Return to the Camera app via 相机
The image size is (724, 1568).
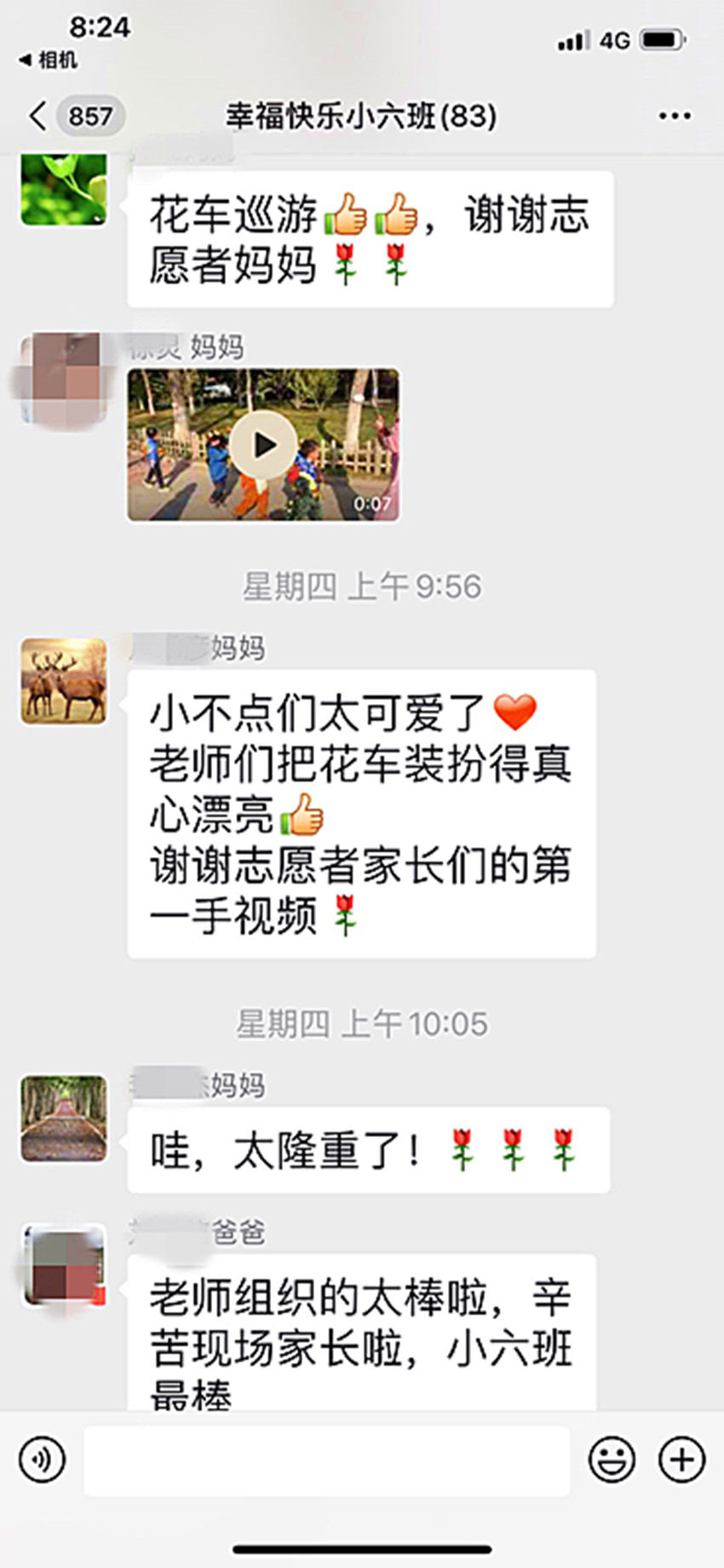49,60
